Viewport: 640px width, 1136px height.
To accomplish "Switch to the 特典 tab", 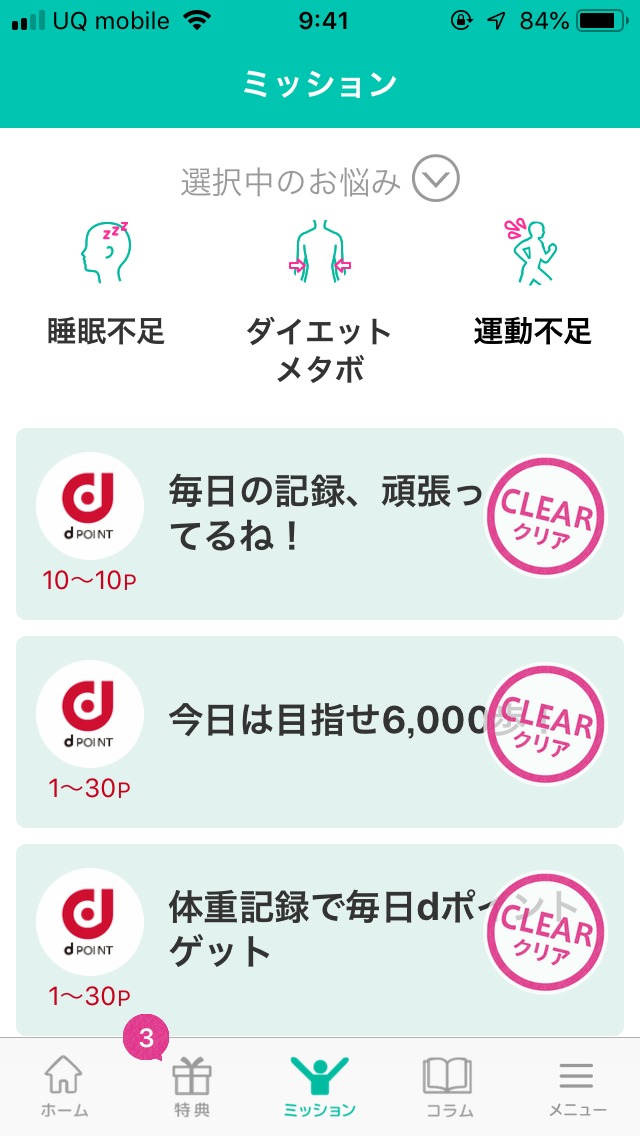I will click(192, 1088).
